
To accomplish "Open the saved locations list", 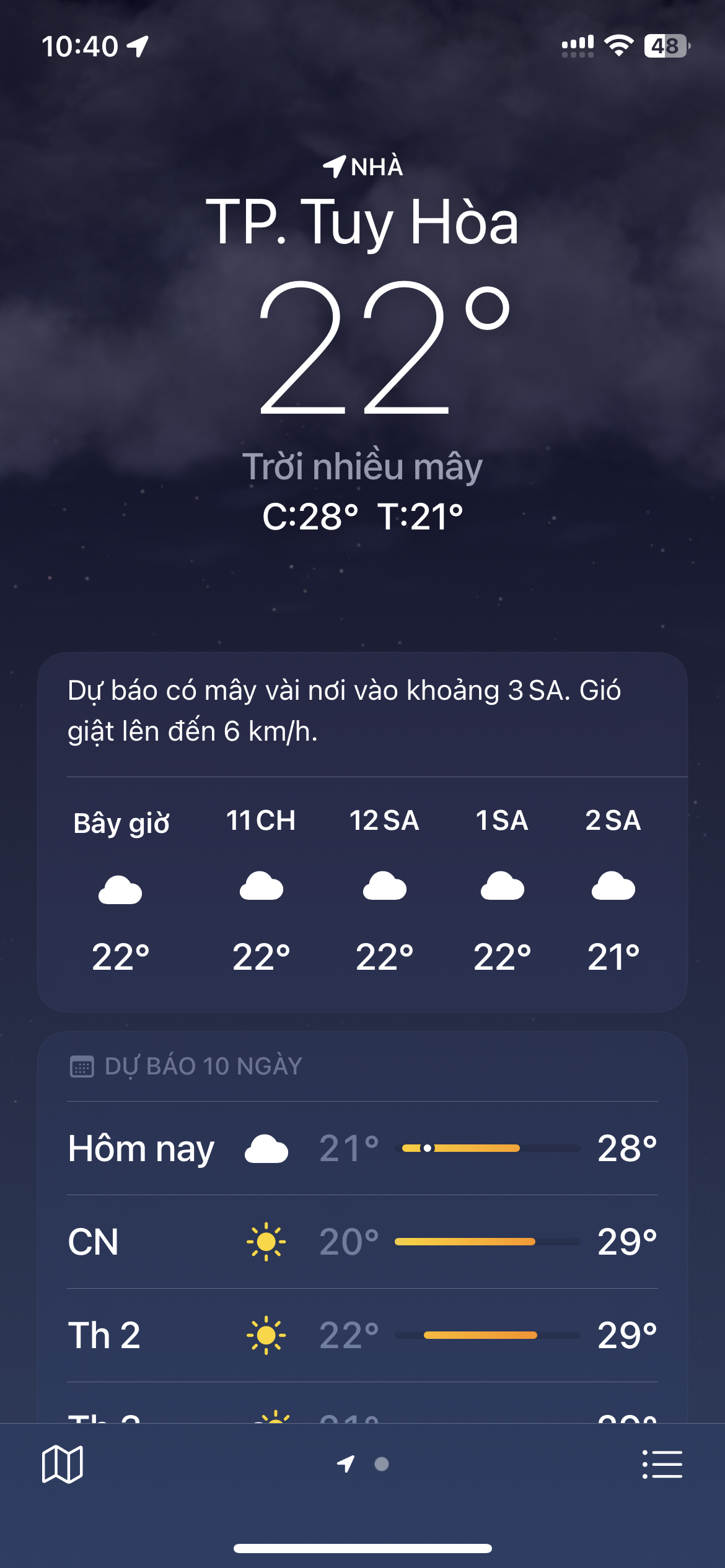I will pyautogui.click(x=662, y=1465).
